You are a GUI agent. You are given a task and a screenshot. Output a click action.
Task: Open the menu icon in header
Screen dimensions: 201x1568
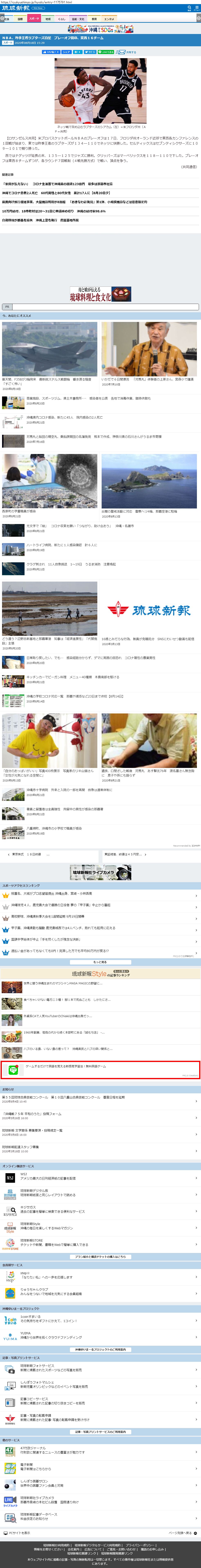tap(197, 8)
